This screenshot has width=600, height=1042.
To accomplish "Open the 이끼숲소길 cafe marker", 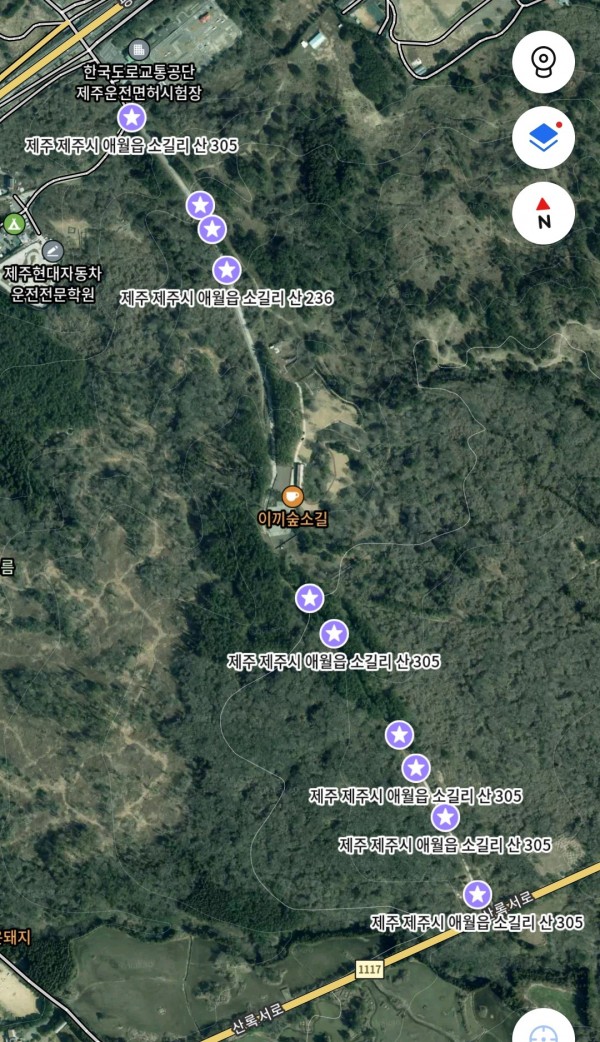I will pyautogui.click(x=292, y=496).
